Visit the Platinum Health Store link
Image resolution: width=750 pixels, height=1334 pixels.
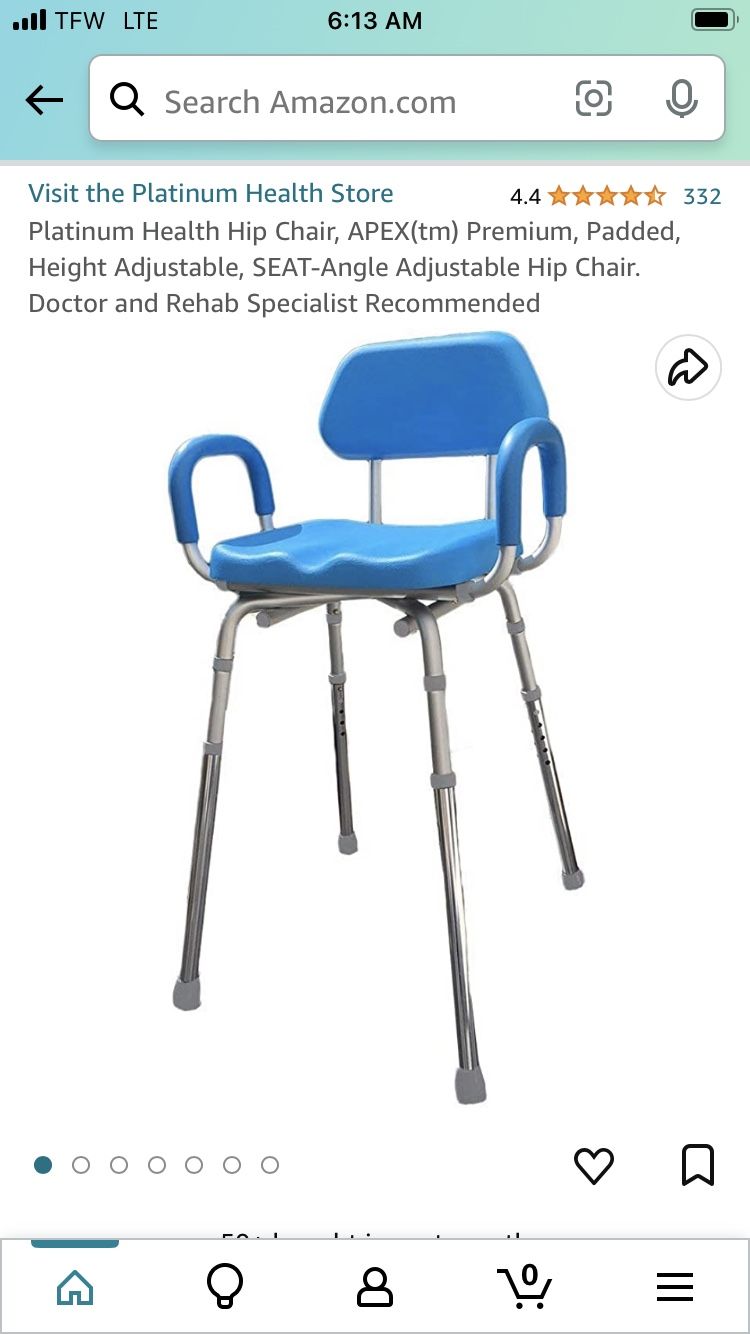click(x=211, y=192)
